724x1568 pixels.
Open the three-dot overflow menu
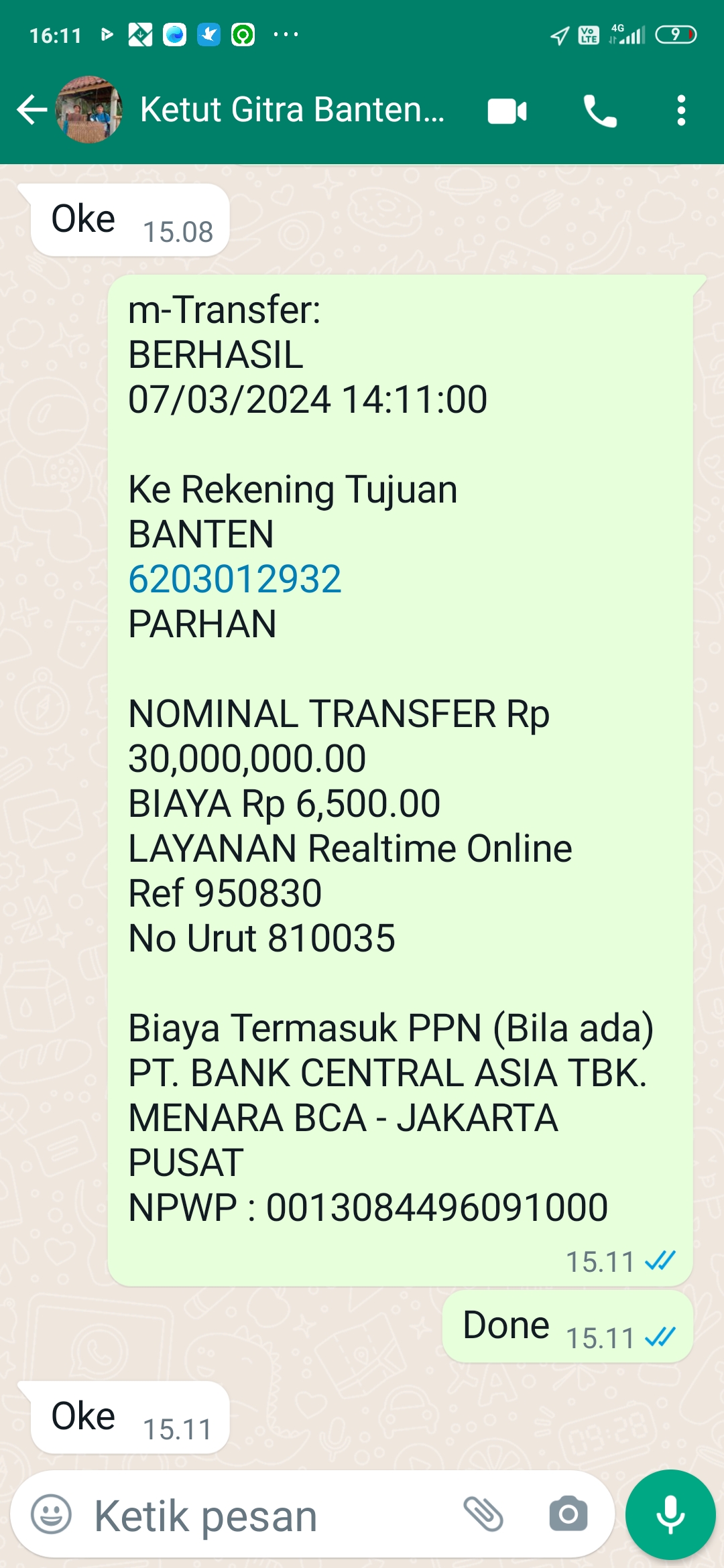[681, 111]
